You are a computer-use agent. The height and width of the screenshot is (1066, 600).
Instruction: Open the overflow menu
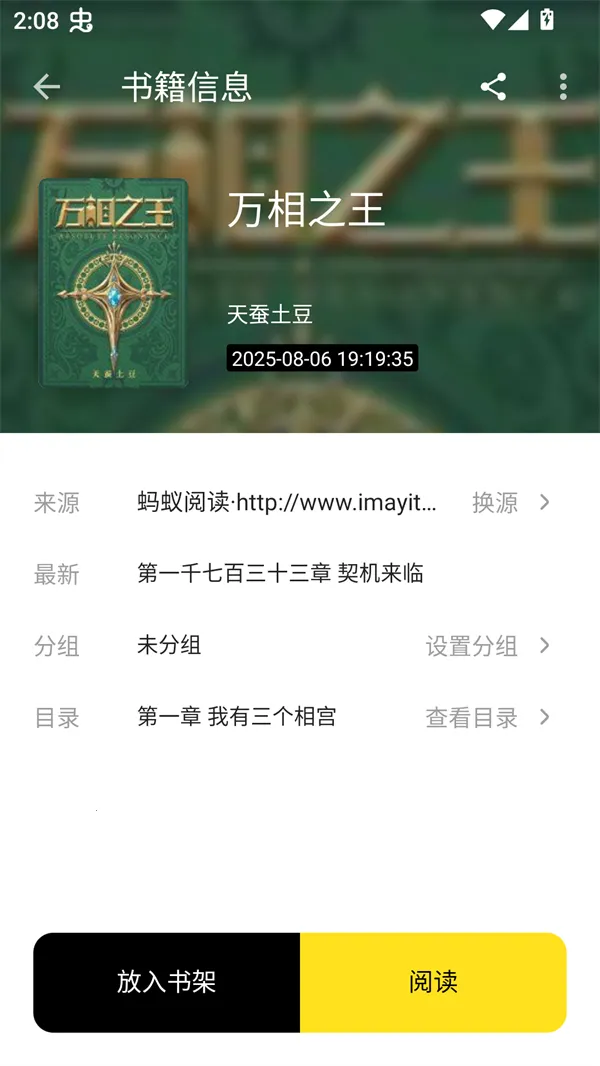(563, 87)
